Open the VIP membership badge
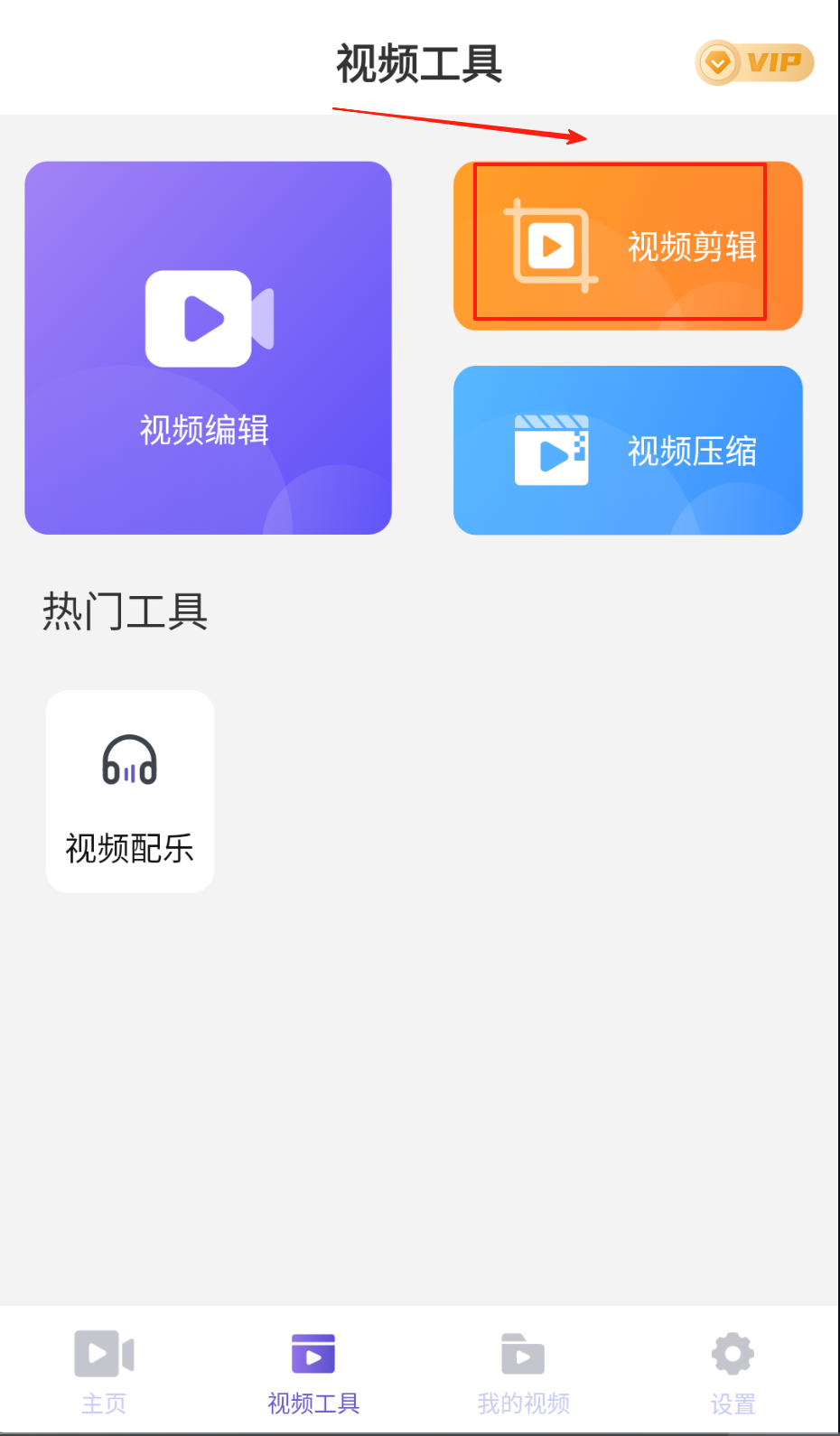Viewport: 840px width, 1436px height. [754, 63]
